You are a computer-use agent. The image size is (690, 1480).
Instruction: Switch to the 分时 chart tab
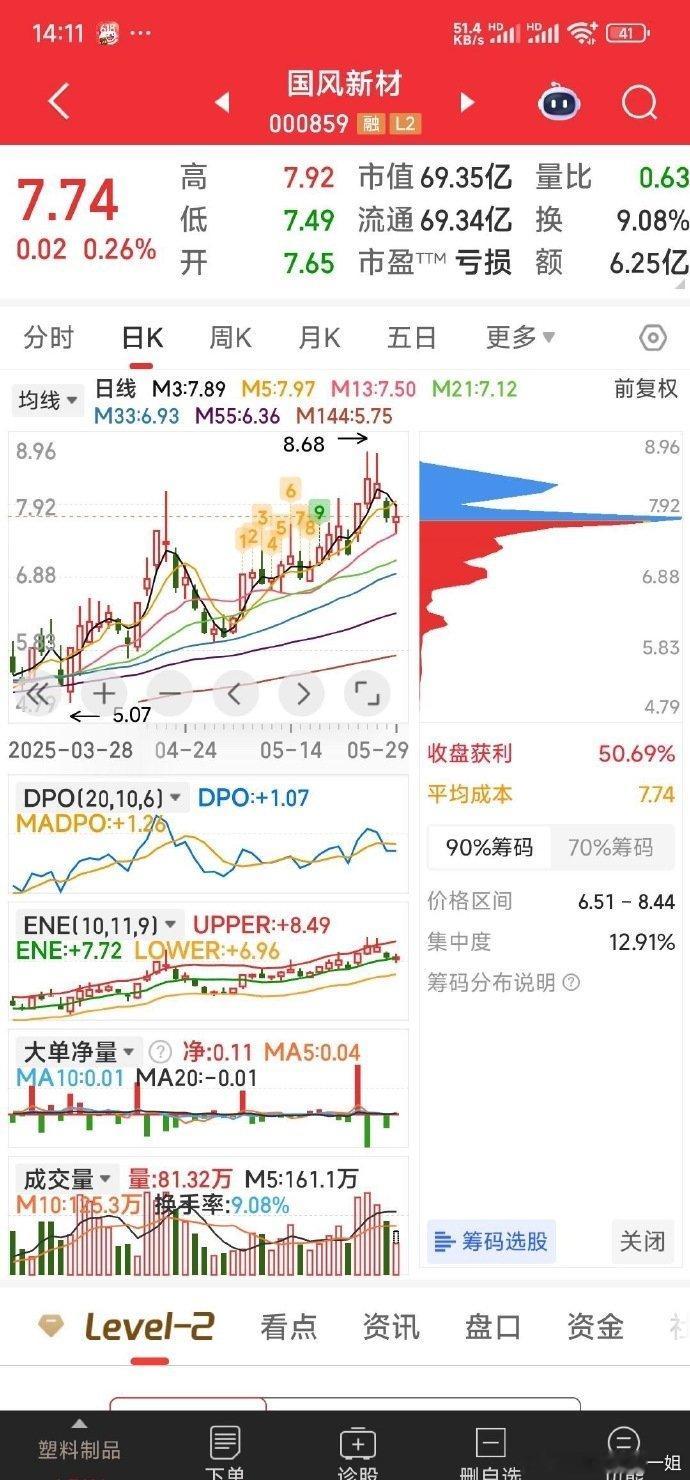click(x=49, y=338)
